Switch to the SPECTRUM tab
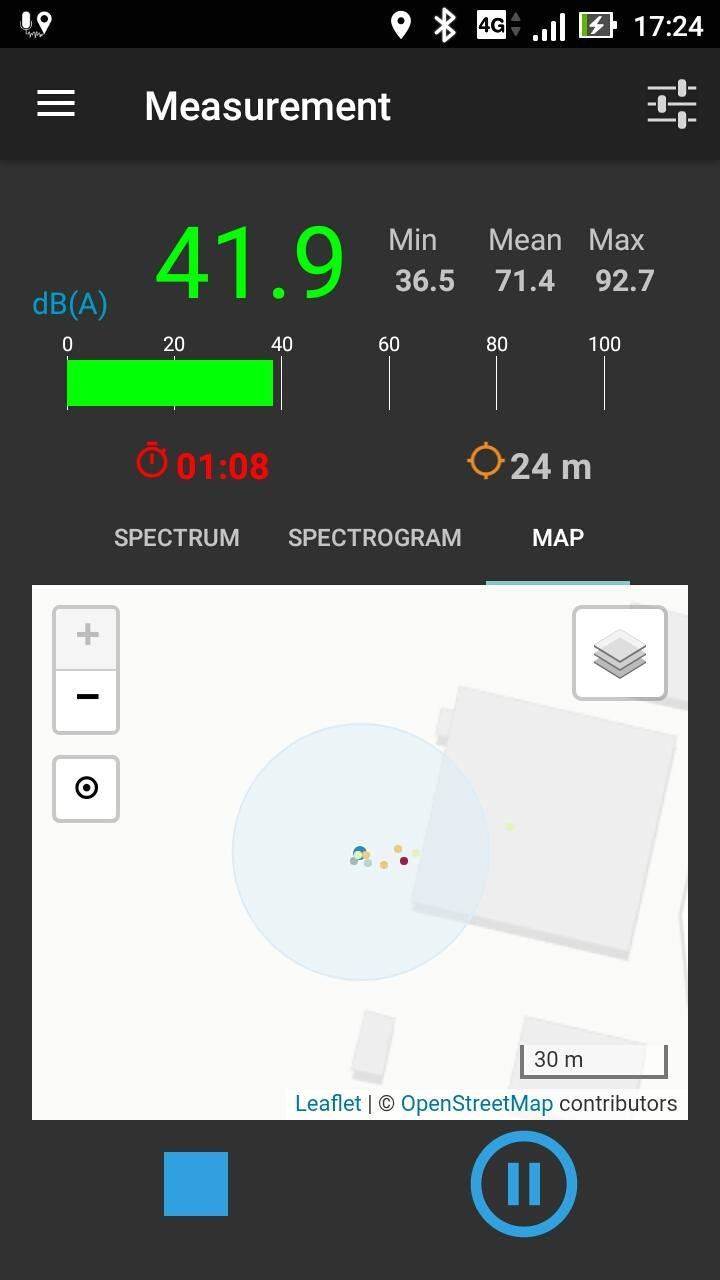The width and height of the screenshot is (720, 1280). pyautogui.click(x=176, y=537)
